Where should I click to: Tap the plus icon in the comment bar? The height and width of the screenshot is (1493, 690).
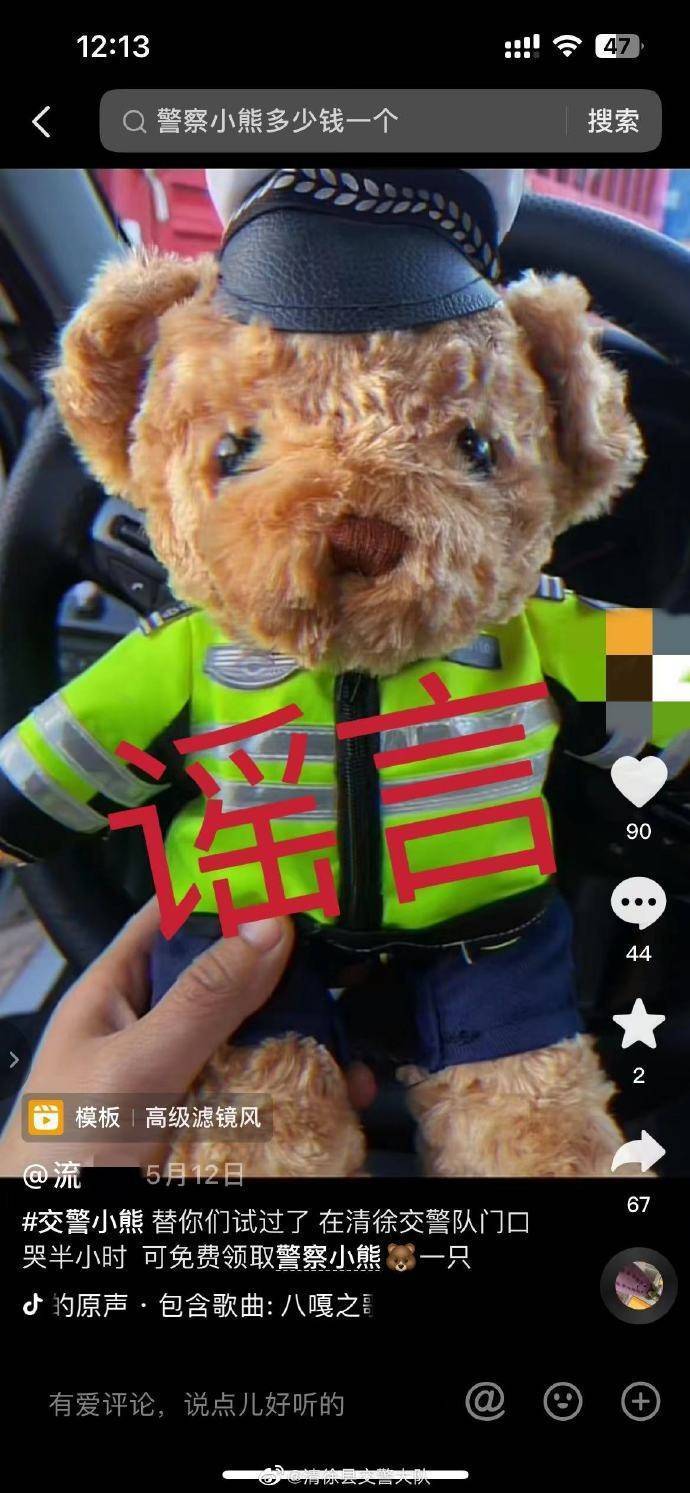pos(640,1402)
